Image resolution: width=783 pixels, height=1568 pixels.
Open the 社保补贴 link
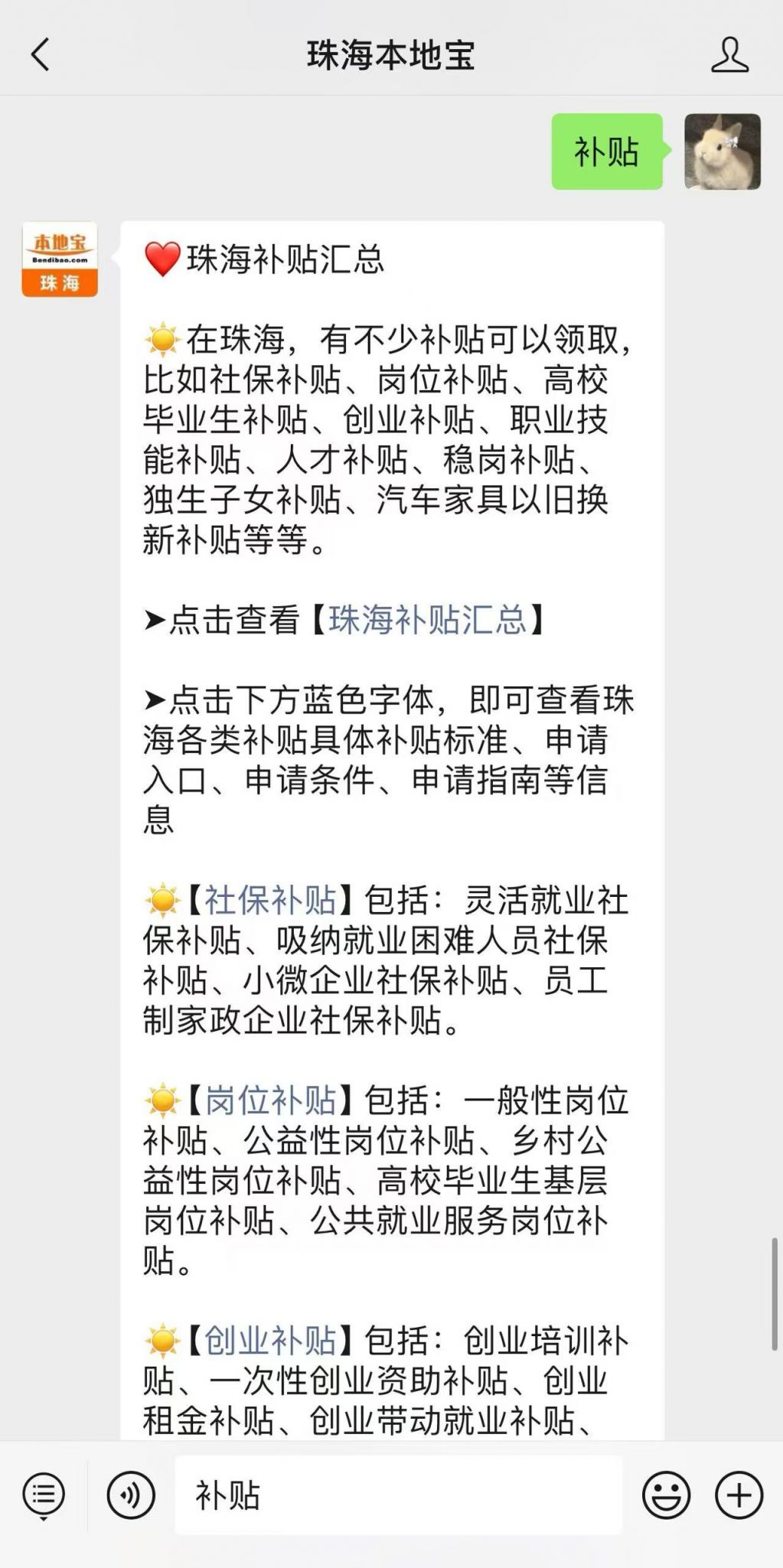coord(270,900)
